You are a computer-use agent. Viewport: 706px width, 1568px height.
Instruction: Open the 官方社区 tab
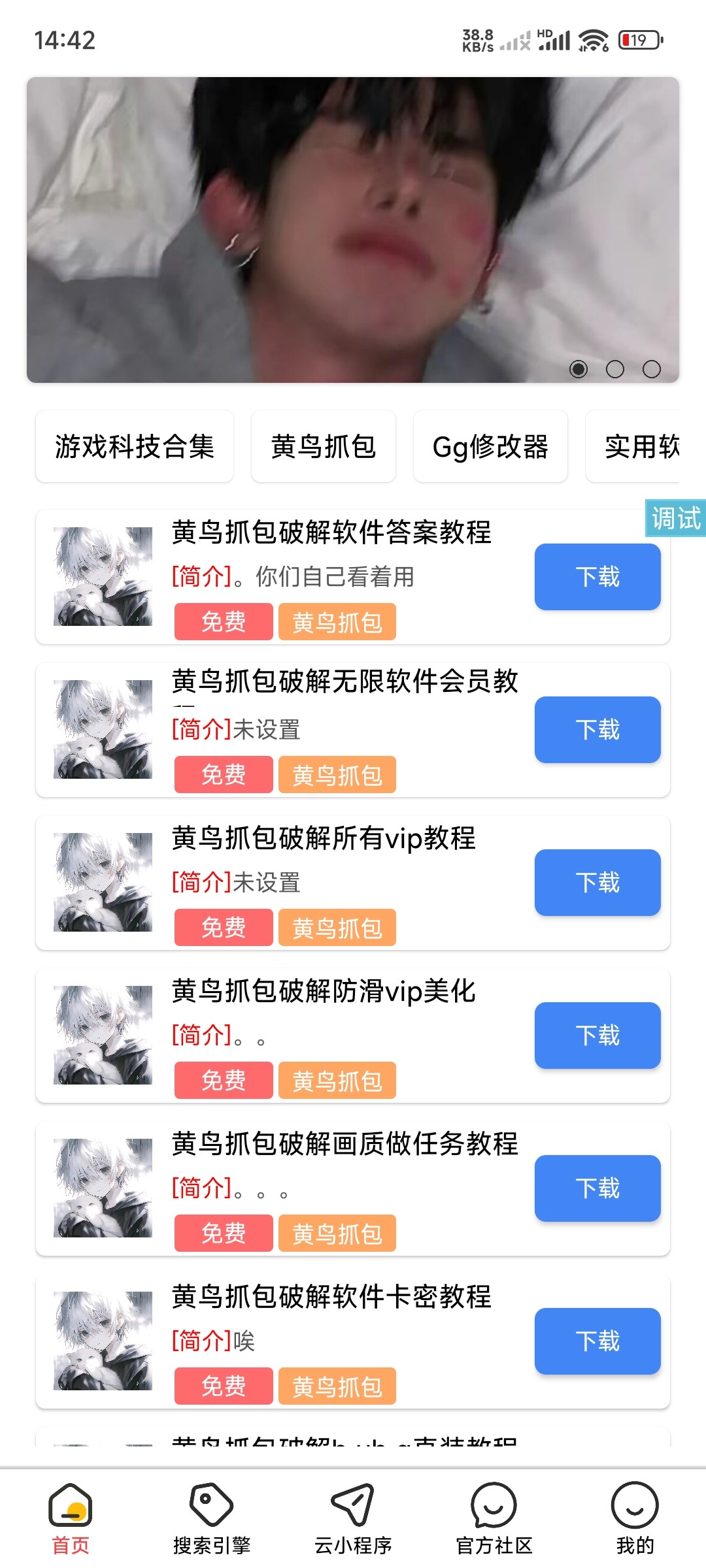coord(494,1518)
